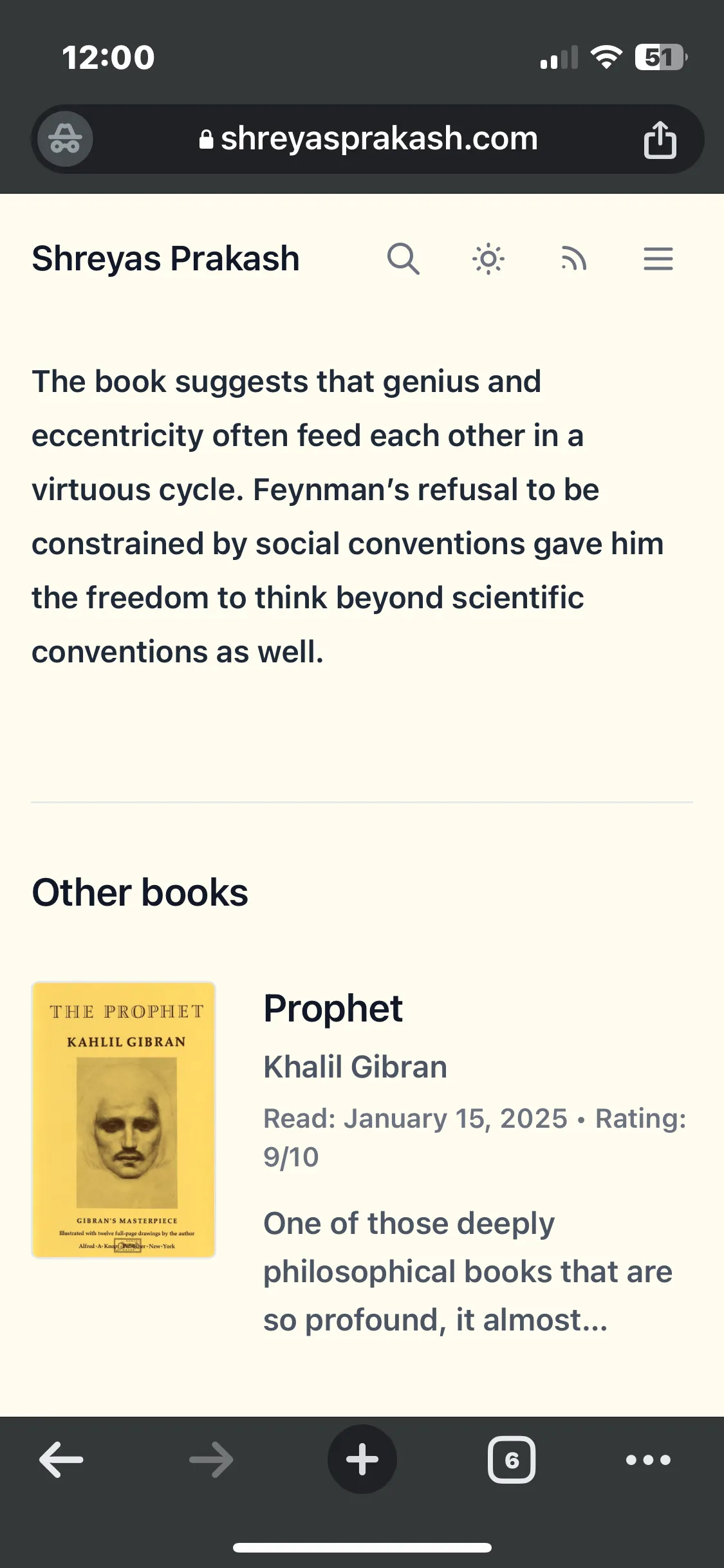Screen dimensions: 724x1568
Task: Open a new browser tab
Action: (x=362, y=1459)
